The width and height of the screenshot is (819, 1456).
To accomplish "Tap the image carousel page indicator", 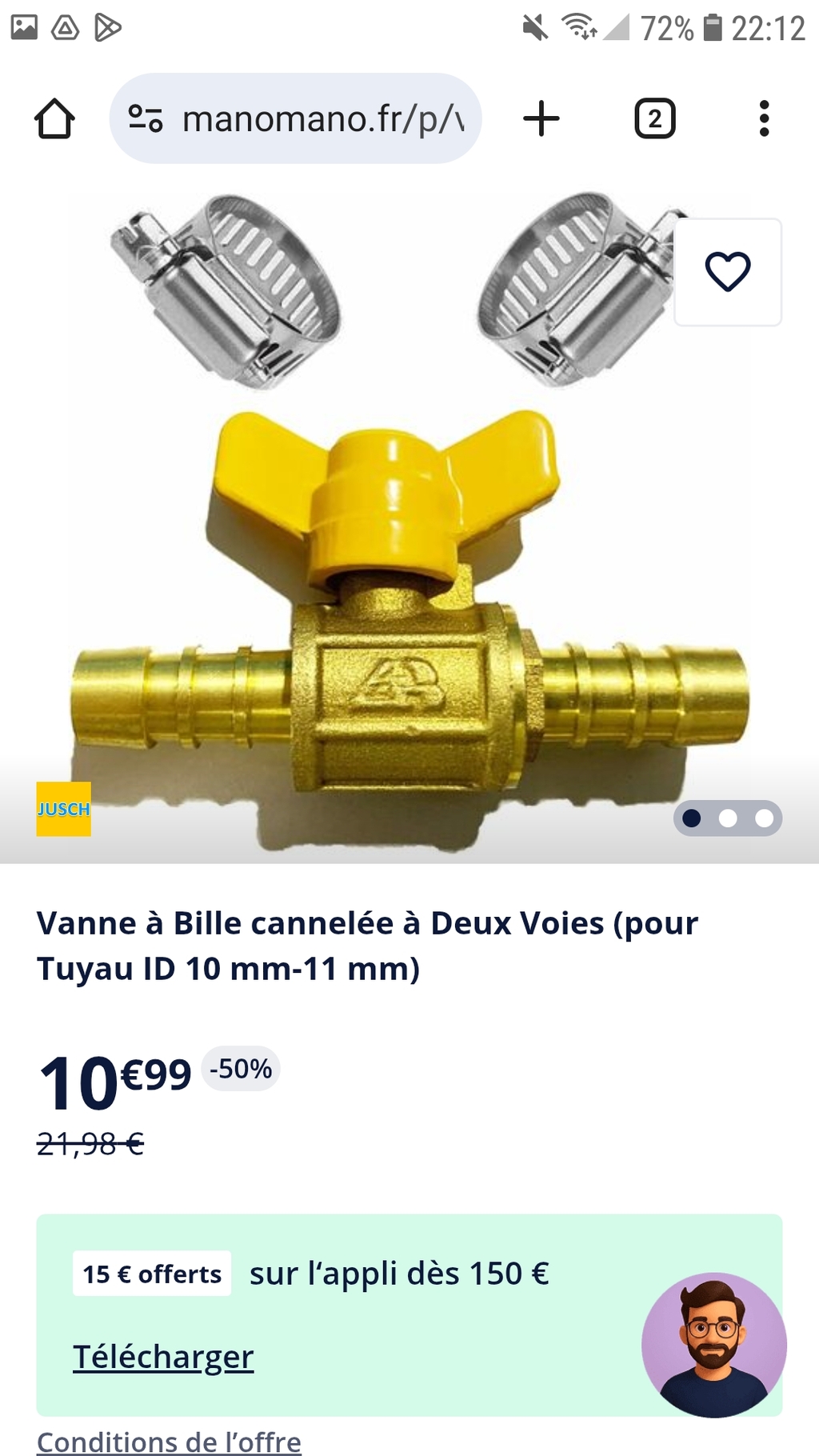I will click(x=728, y=818).
